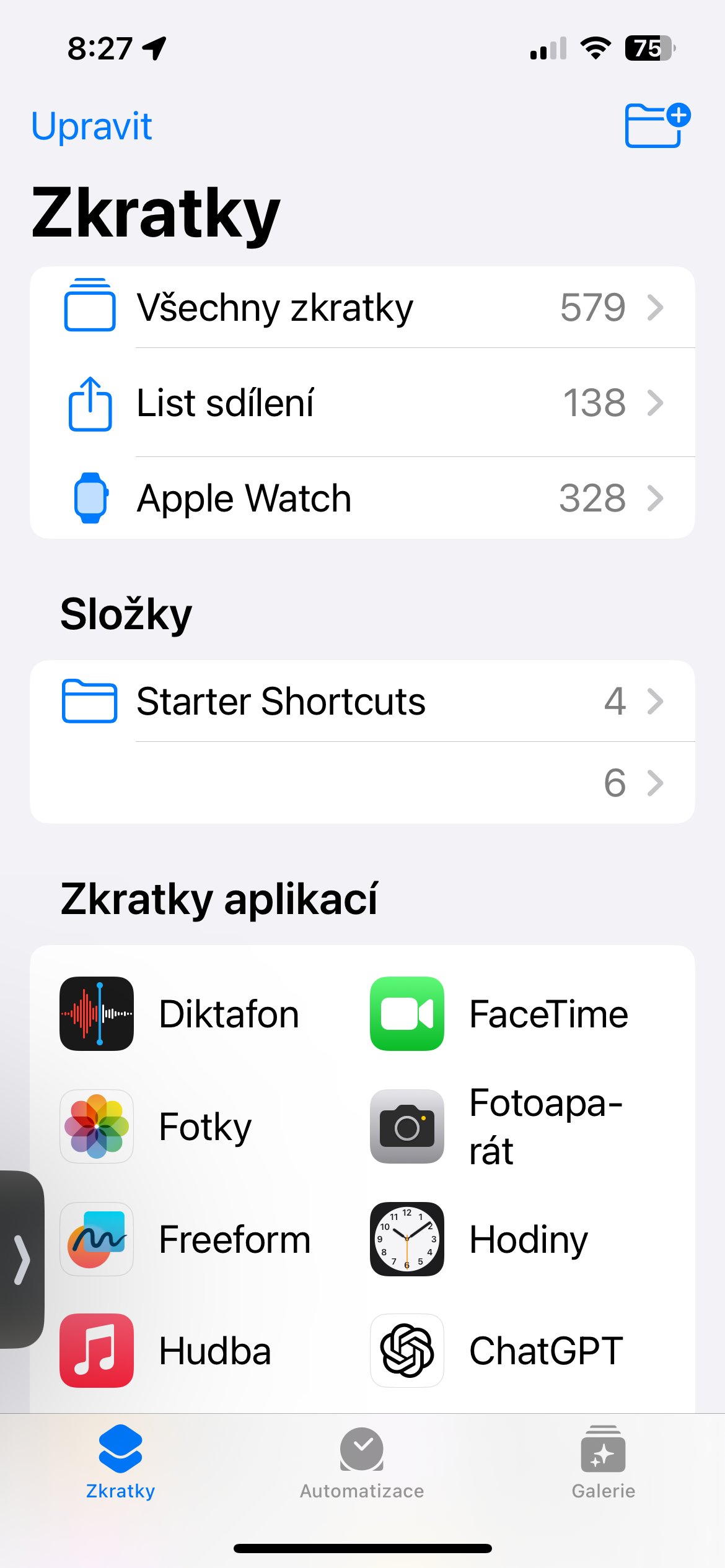Create a new folder
The height and width of the screenshot is (1568, 725).
click(x=656, y=126)
